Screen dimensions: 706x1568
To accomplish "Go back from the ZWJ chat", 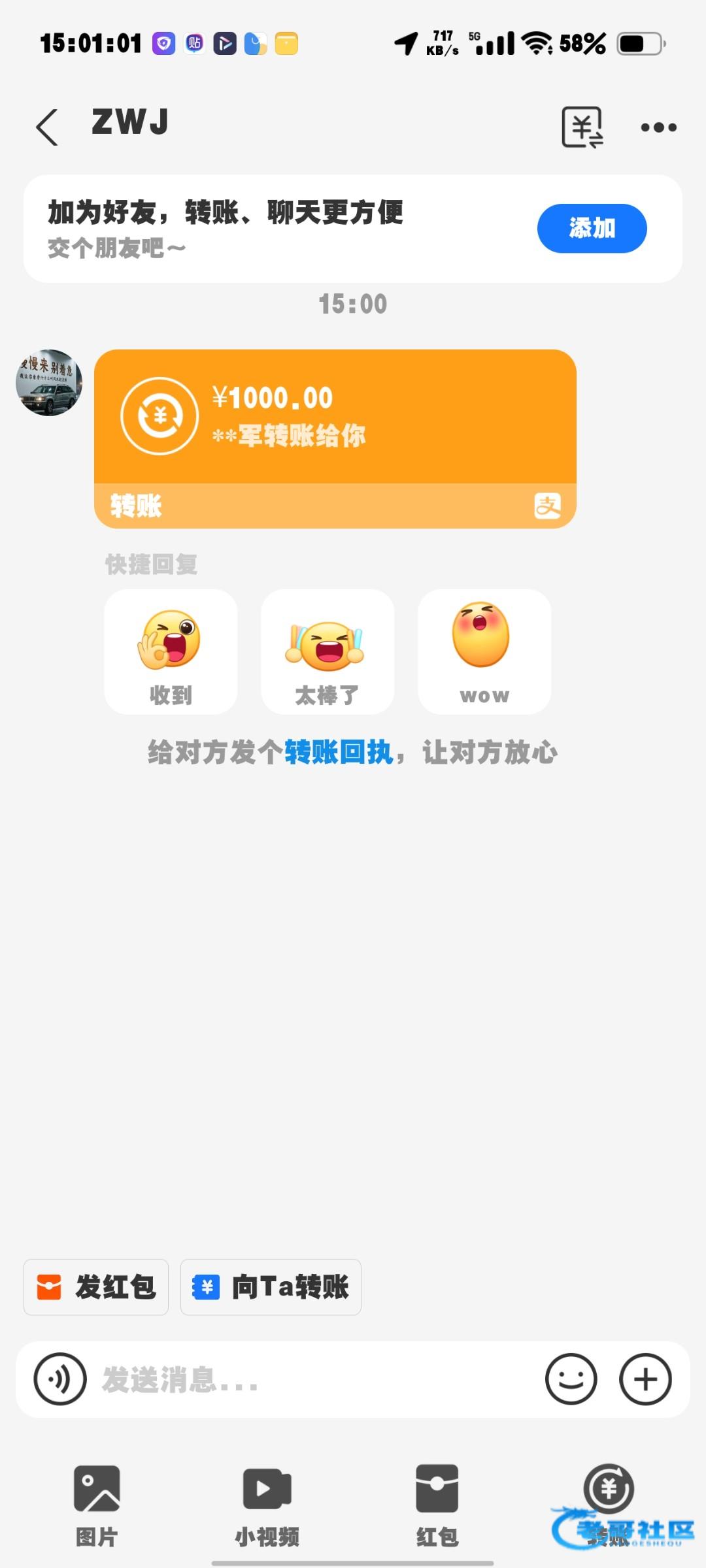I will click(47, 127).
